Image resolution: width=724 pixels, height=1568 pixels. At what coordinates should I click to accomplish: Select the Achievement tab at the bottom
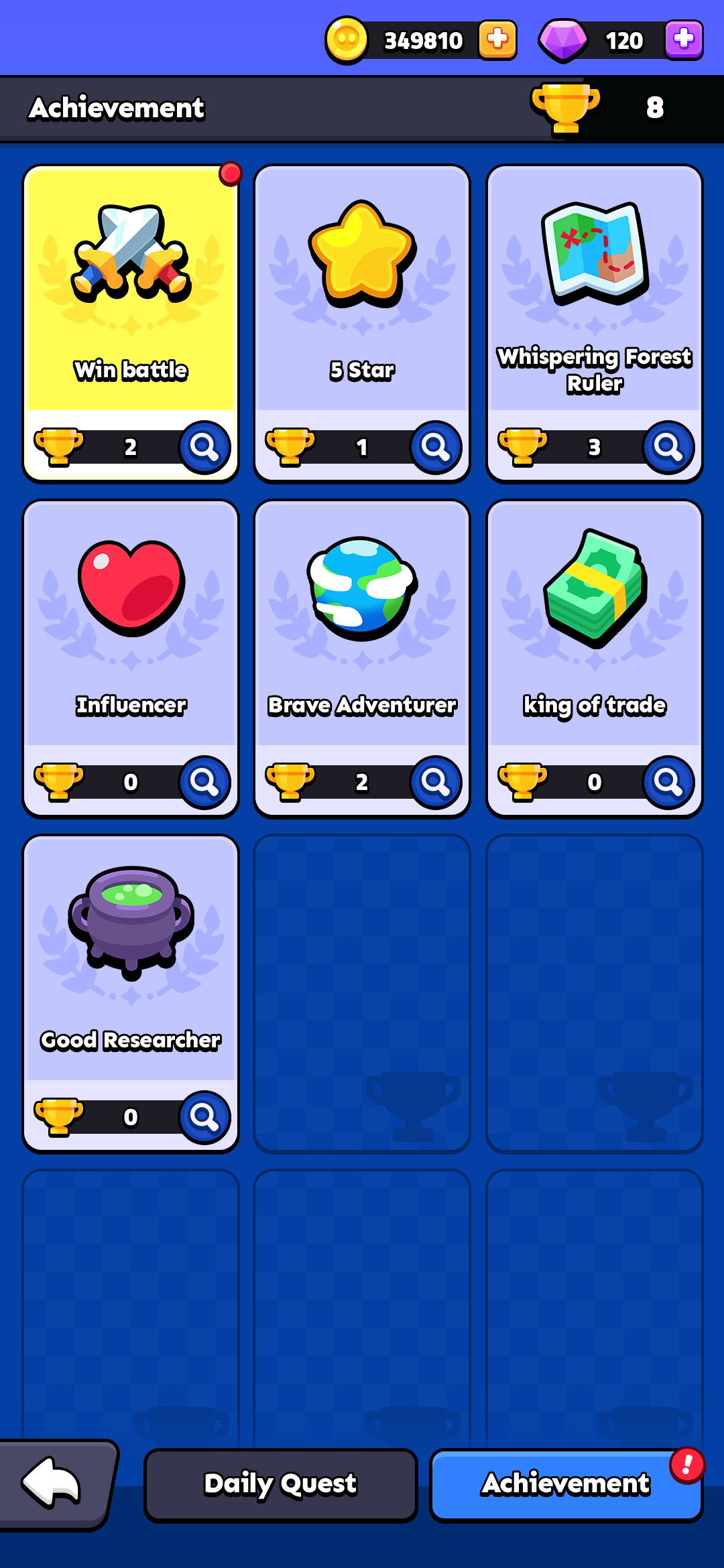click(565, 1485)
